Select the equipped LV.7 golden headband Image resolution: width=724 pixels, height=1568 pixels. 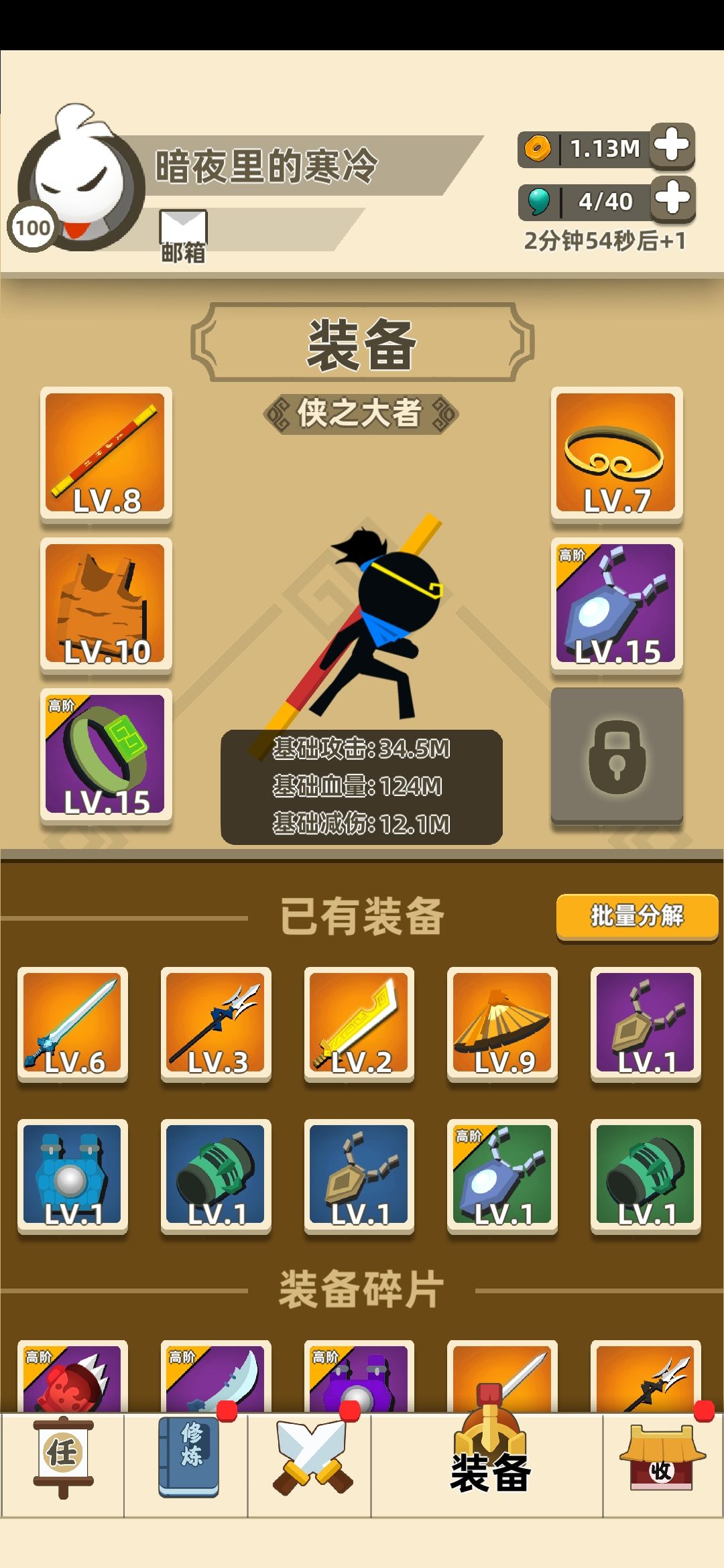(x=617, y=455)
